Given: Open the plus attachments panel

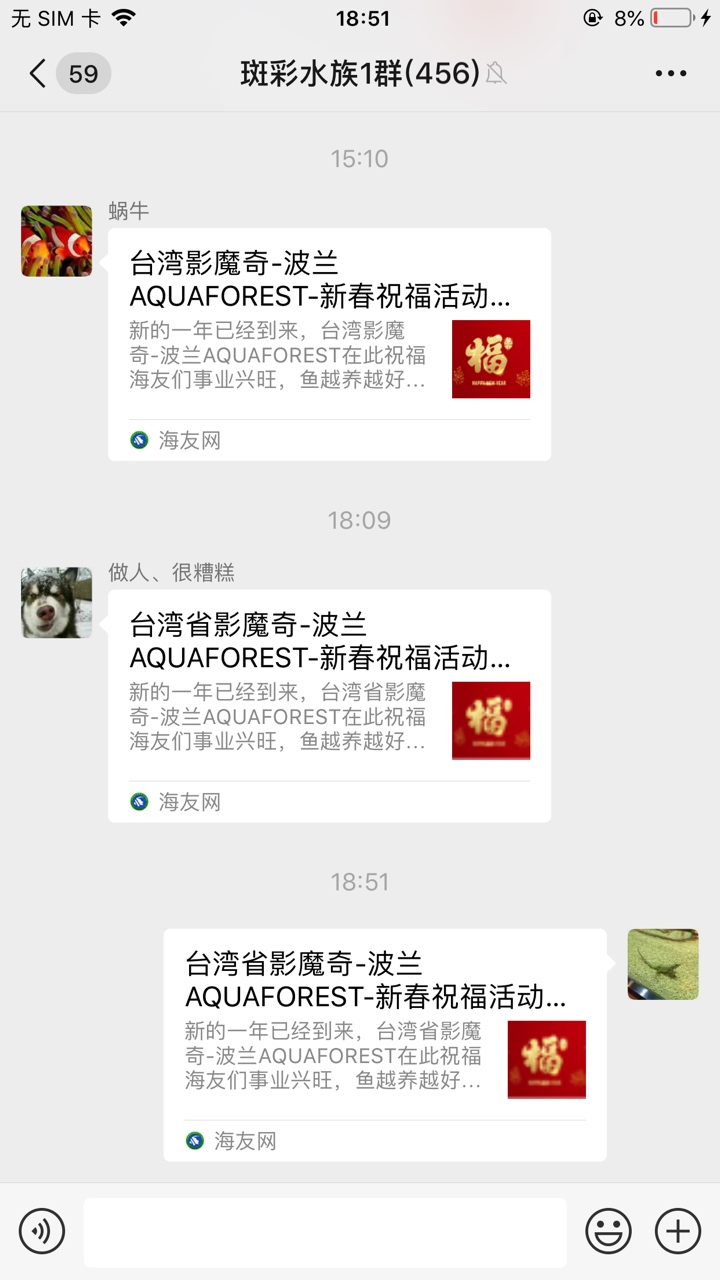Looking at the screenshot, I should (677, 1231).
